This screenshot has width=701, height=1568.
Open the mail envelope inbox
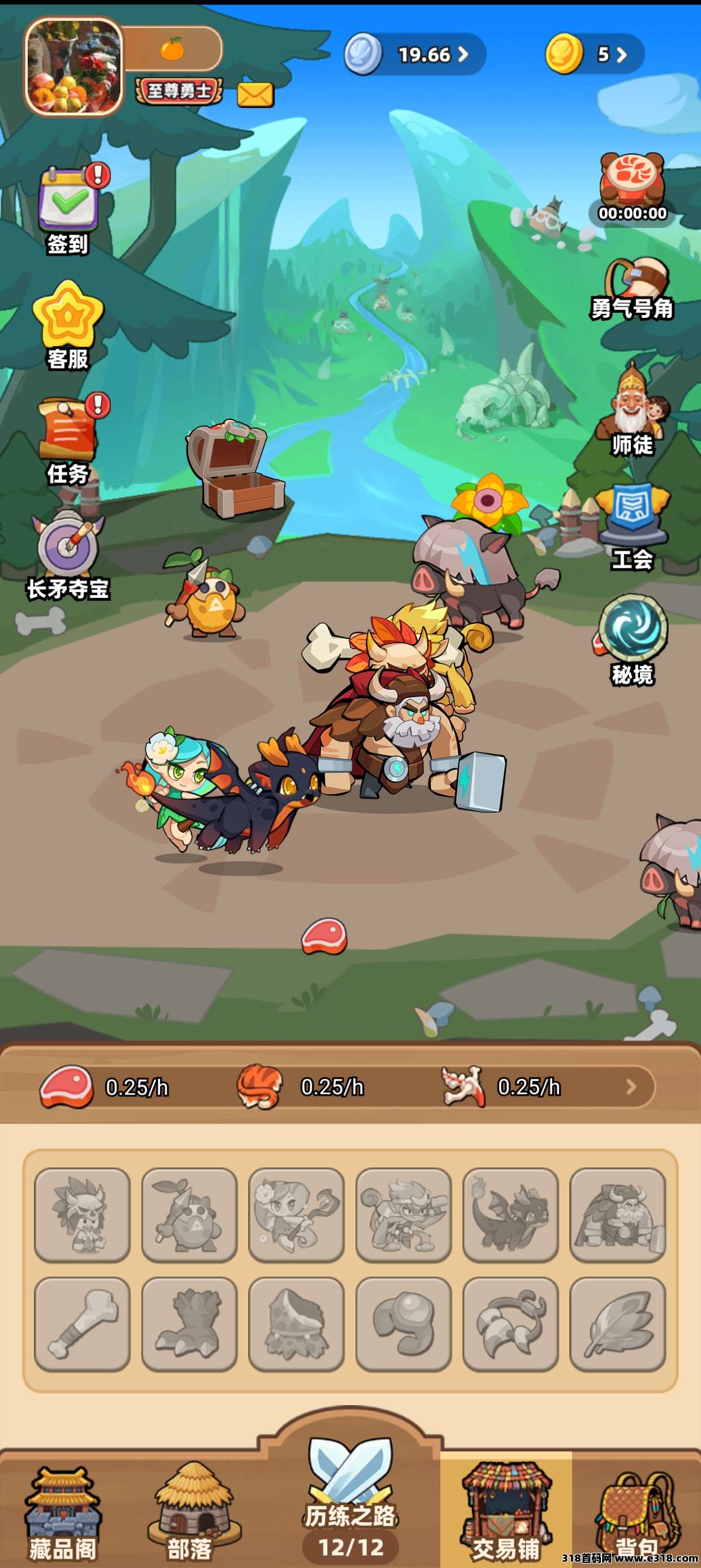255,94
